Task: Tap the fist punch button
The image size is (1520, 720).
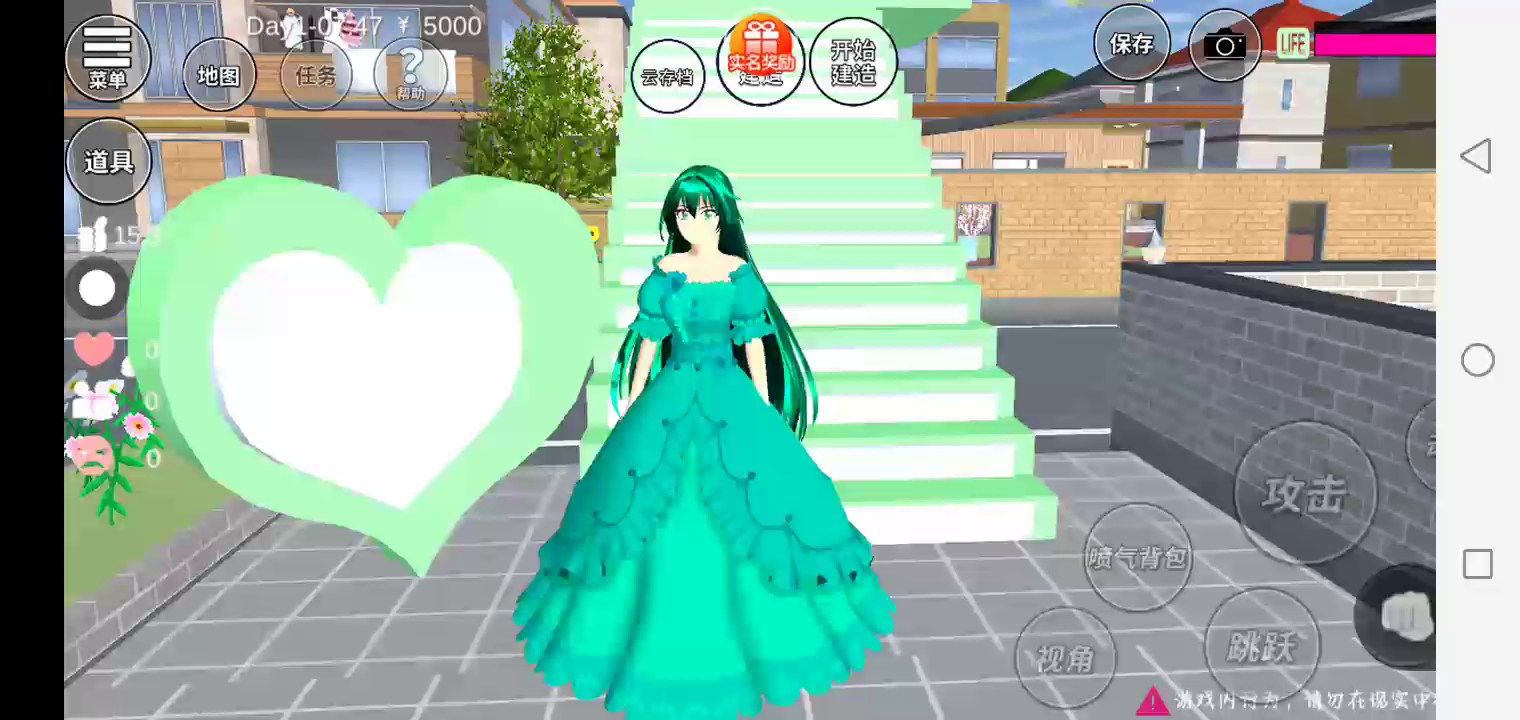Action: pyautogui.click(x=1402, y=615)
